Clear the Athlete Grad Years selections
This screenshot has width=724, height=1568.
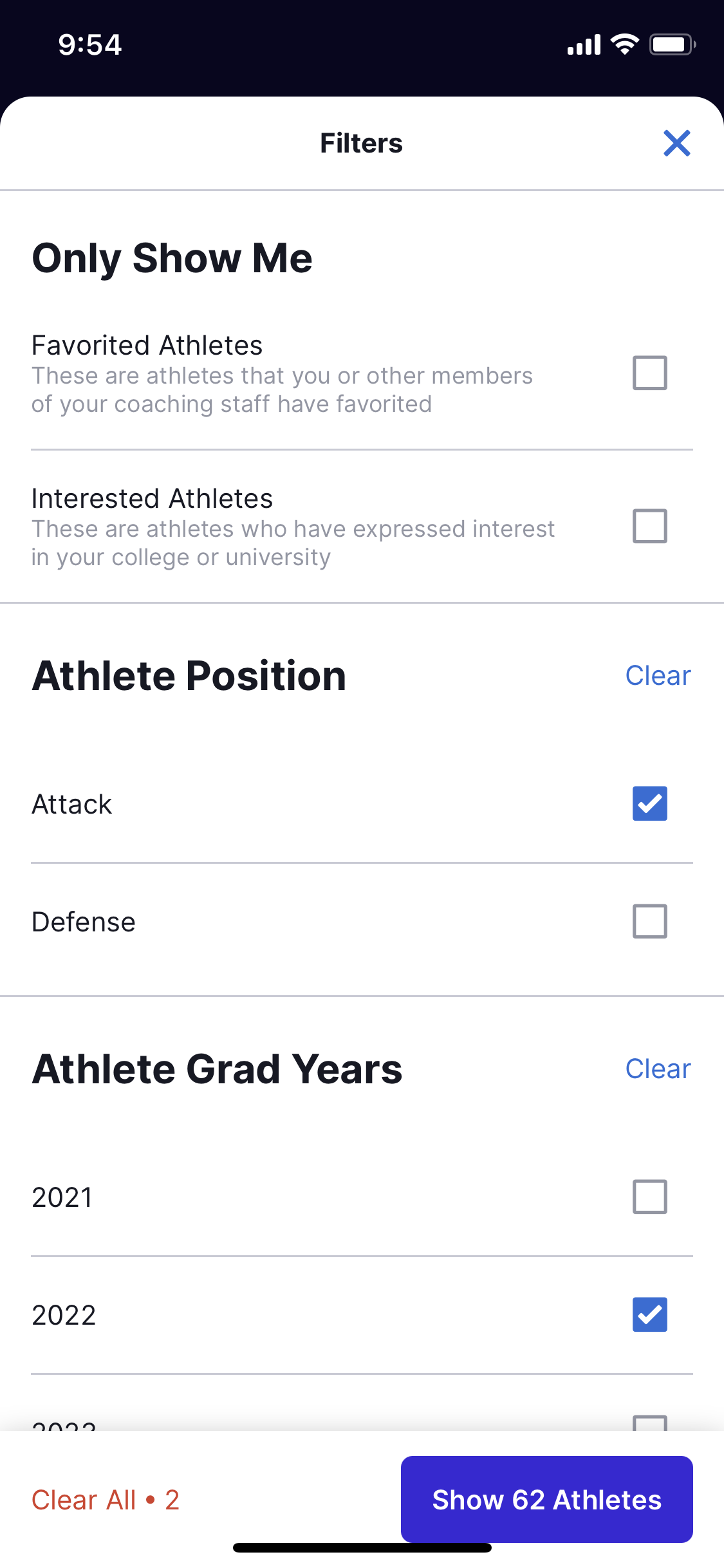[658, 1069]
